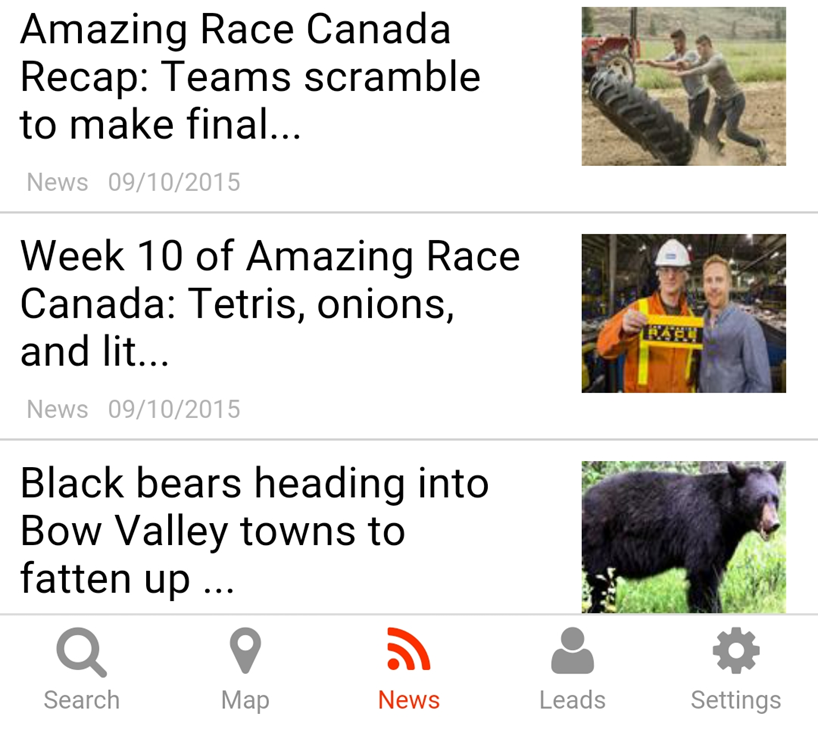Read the Week 10 of Amazing Race article
The width and height of the screenshot is (818, 729).
coord(270,304)
